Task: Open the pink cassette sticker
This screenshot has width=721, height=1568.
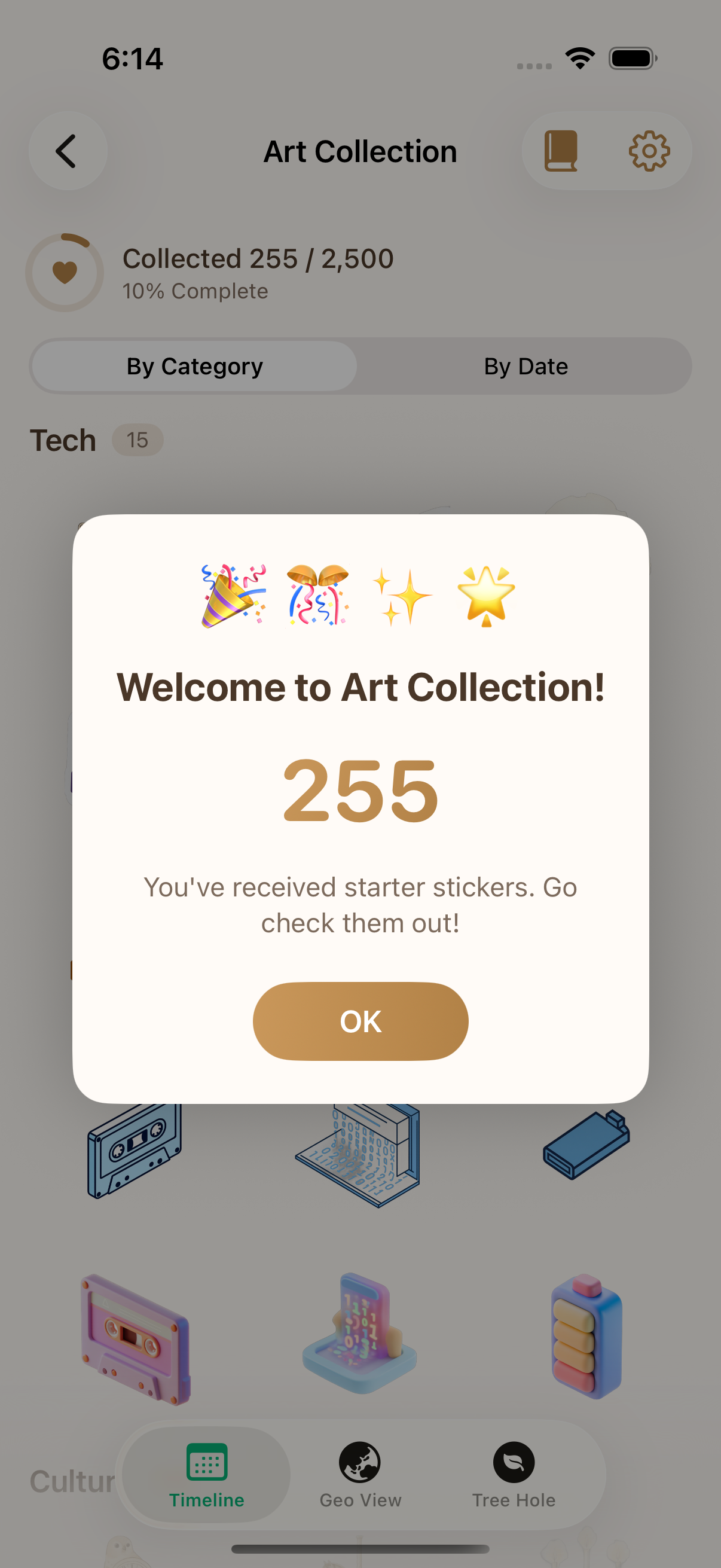Action: point(135,1338)
